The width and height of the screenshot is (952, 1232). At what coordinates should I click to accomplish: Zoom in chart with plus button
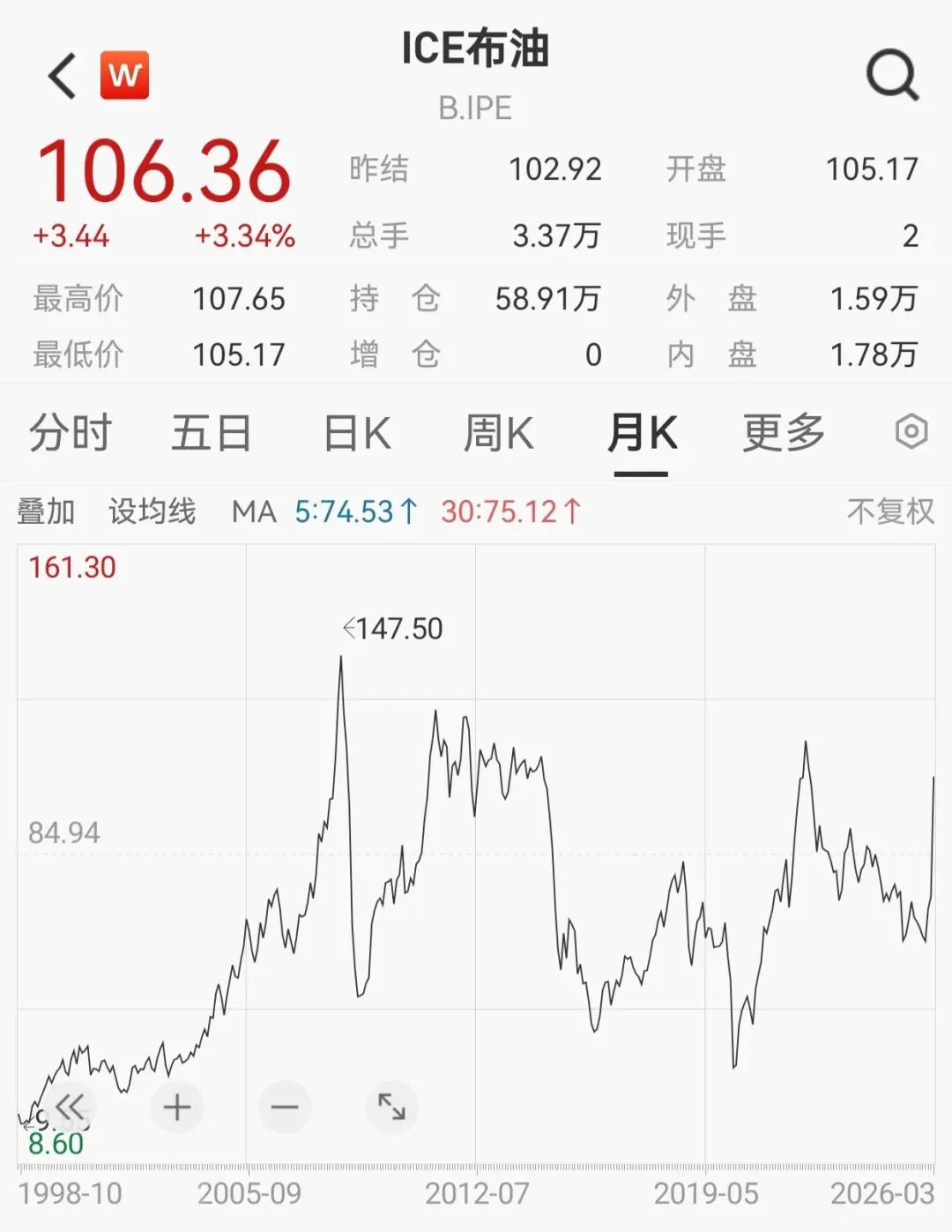pyautogui.click(x=177, y=1107)
